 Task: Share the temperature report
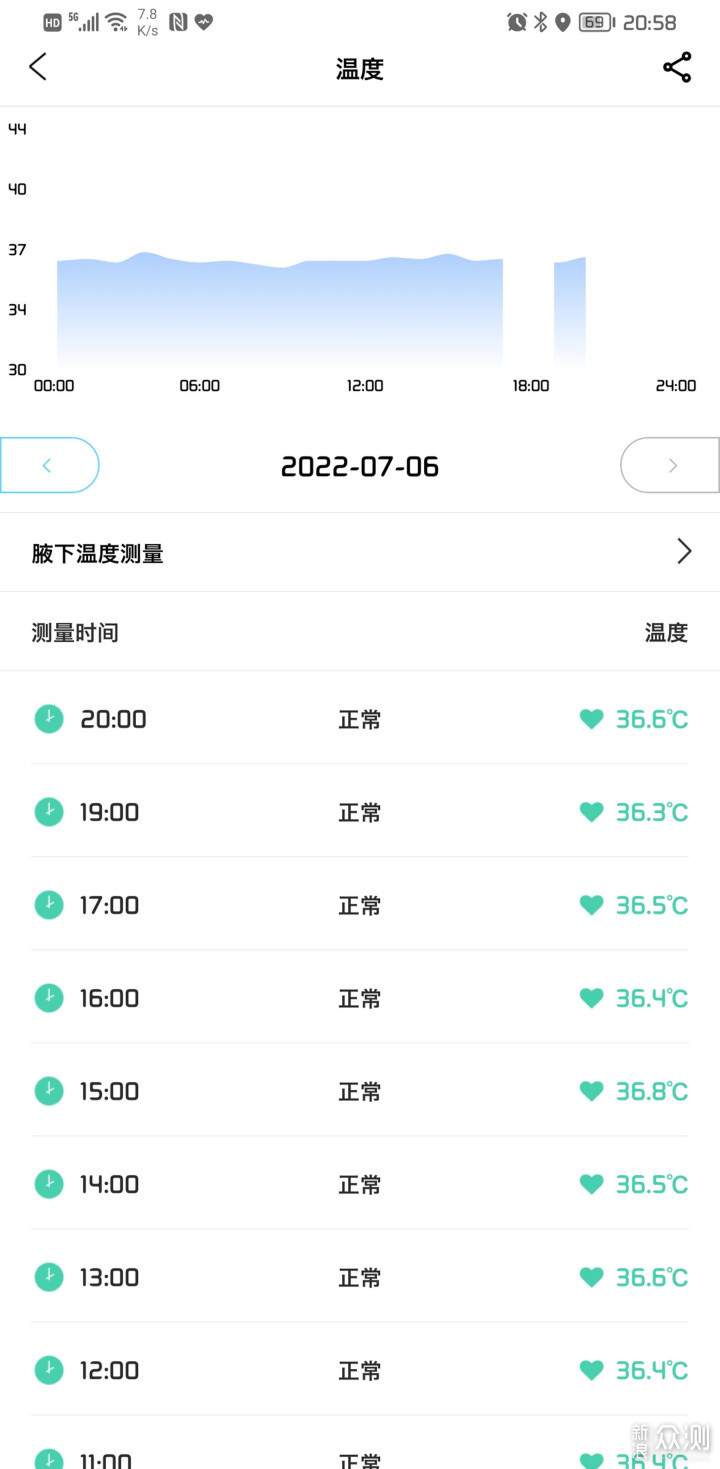pos(677,68)
